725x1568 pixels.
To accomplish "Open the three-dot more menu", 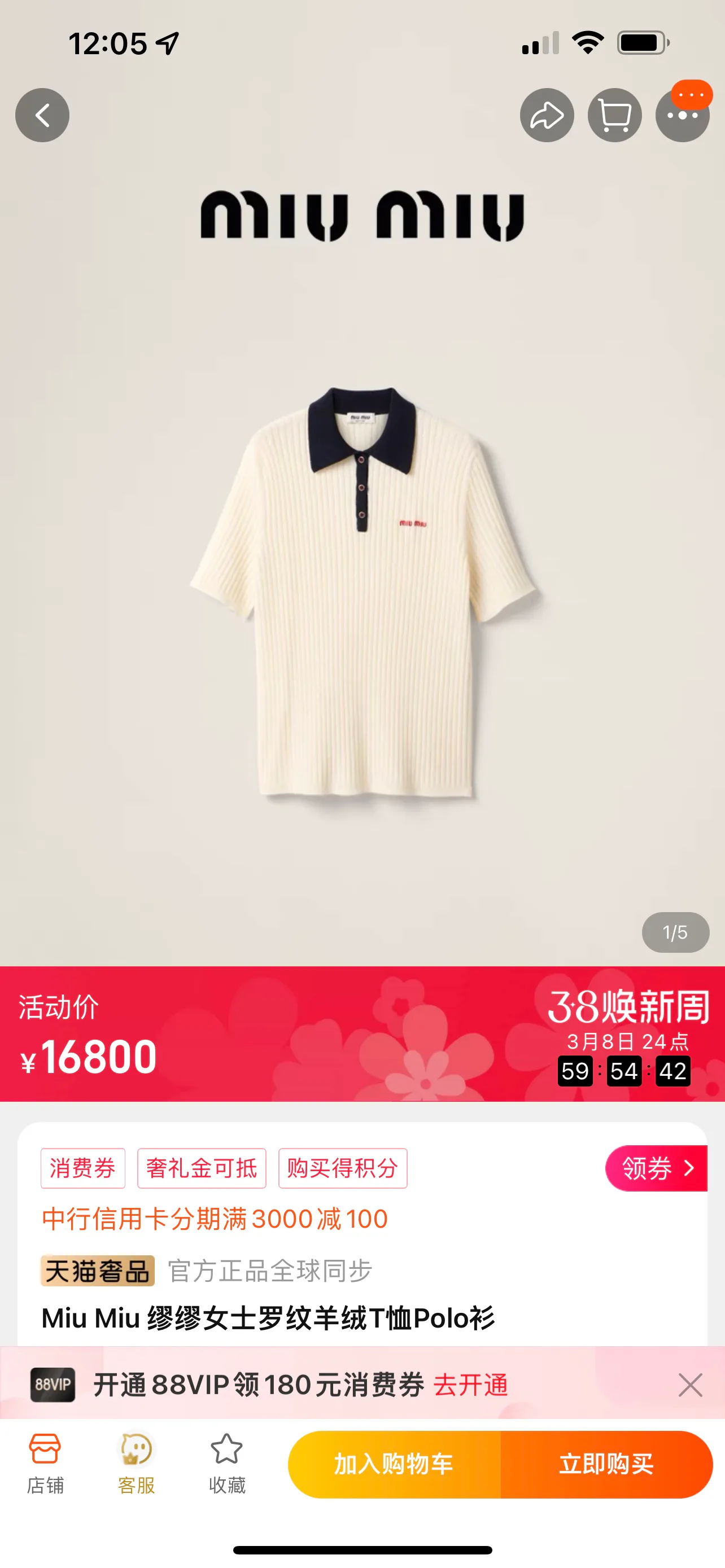I will tap(683, 115).
